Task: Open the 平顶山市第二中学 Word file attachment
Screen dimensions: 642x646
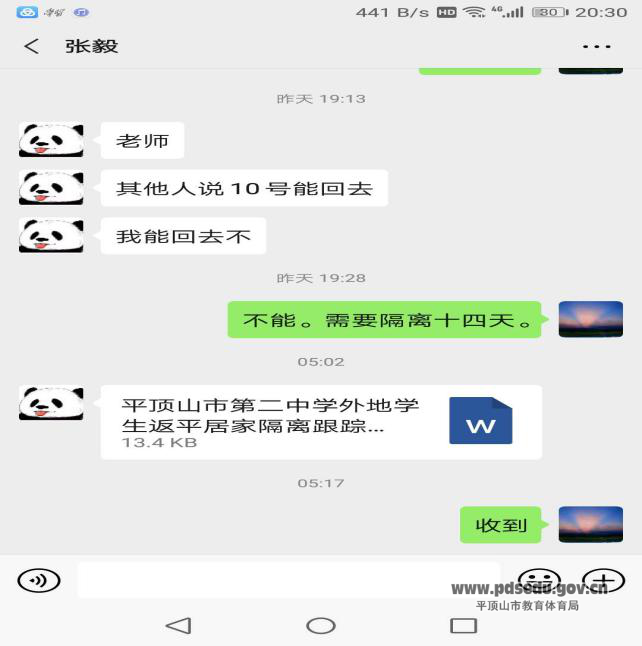Action: click(320, 422)
